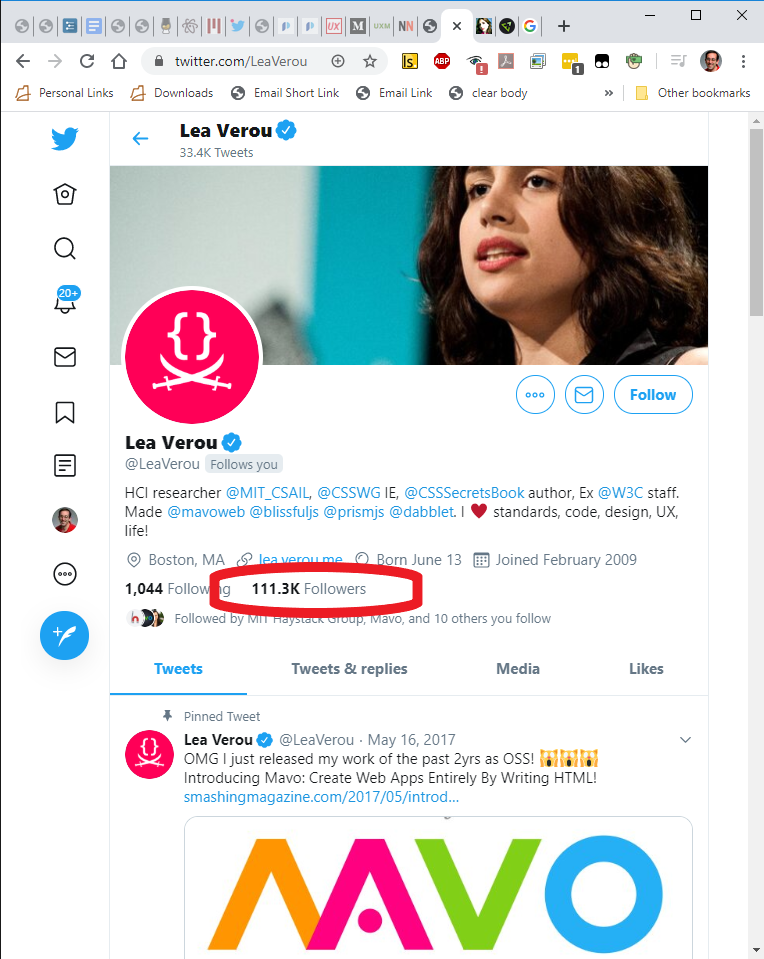Open the @MIT_CSAIL mention link
Viewport: 764px width, 959px height.
pos(268,492)
